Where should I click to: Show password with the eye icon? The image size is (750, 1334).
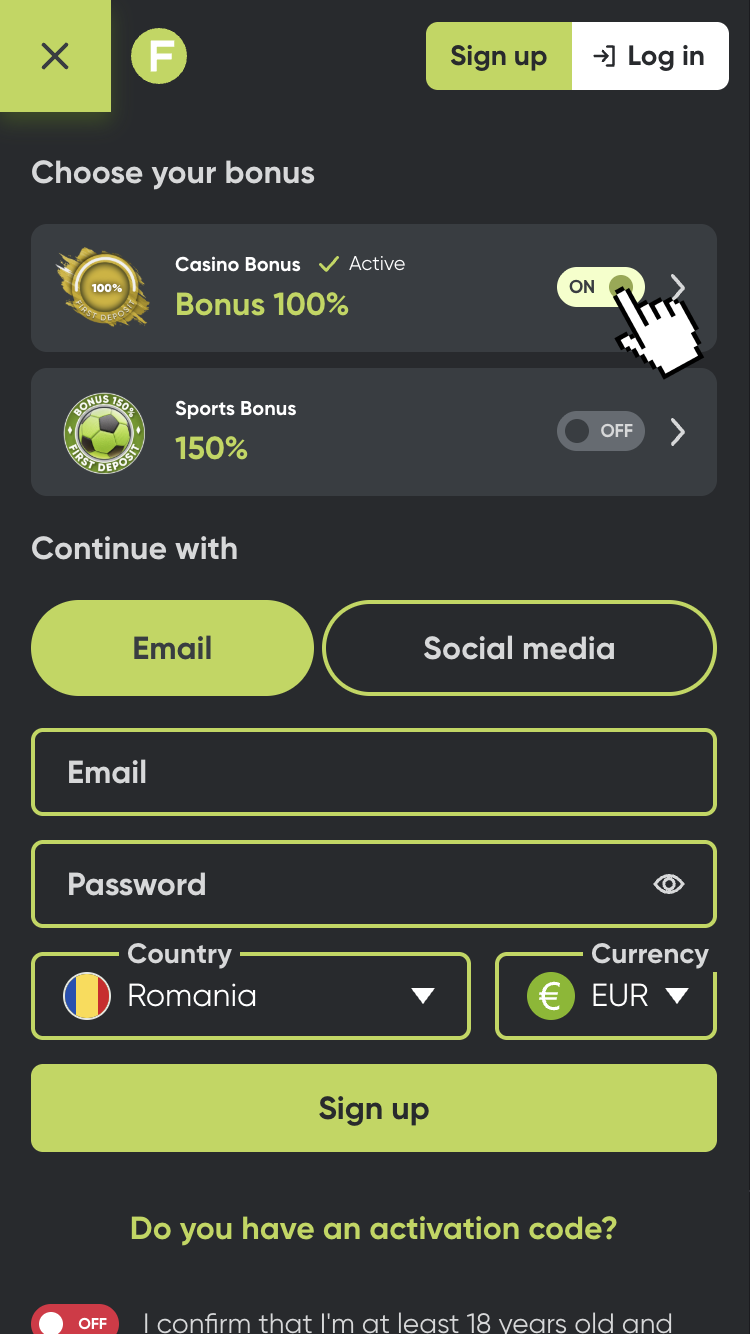(668, 884)
